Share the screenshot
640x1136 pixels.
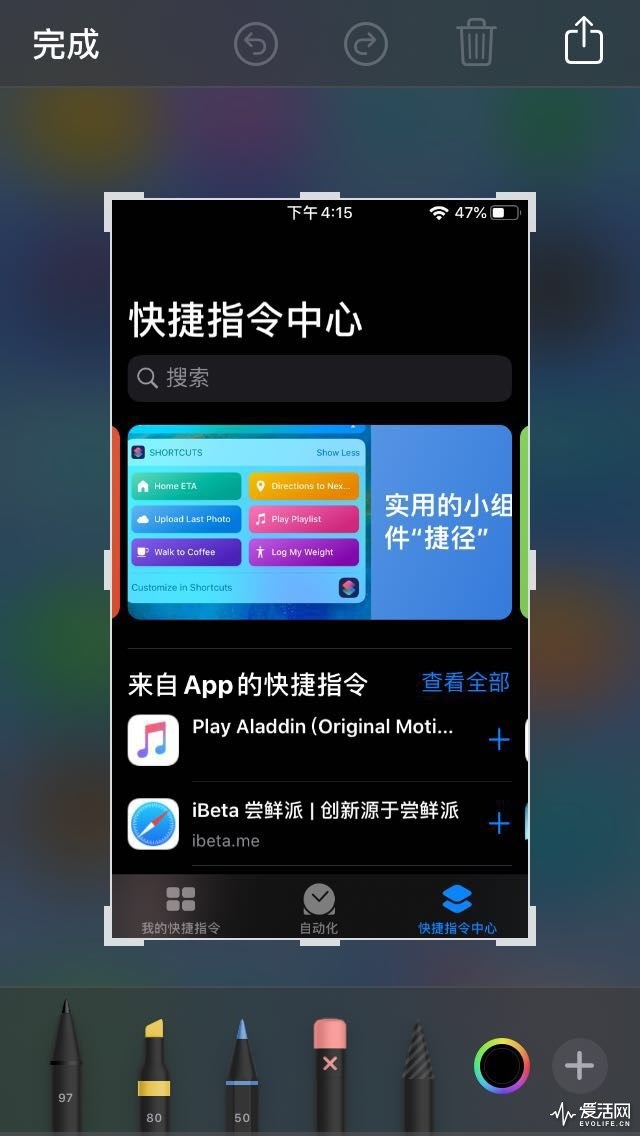[x=584, y=43]
